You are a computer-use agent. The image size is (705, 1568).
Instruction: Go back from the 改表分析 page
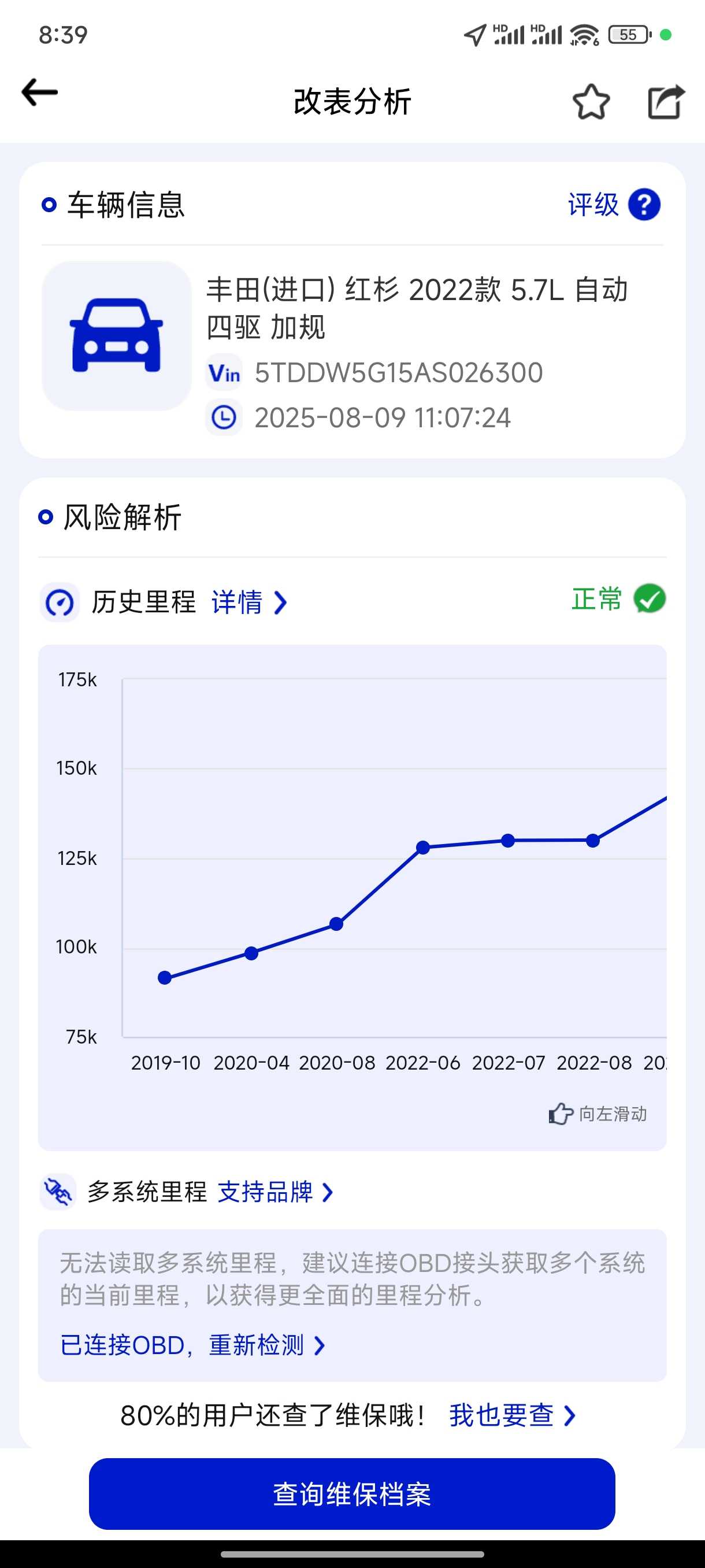pos(39,93)
